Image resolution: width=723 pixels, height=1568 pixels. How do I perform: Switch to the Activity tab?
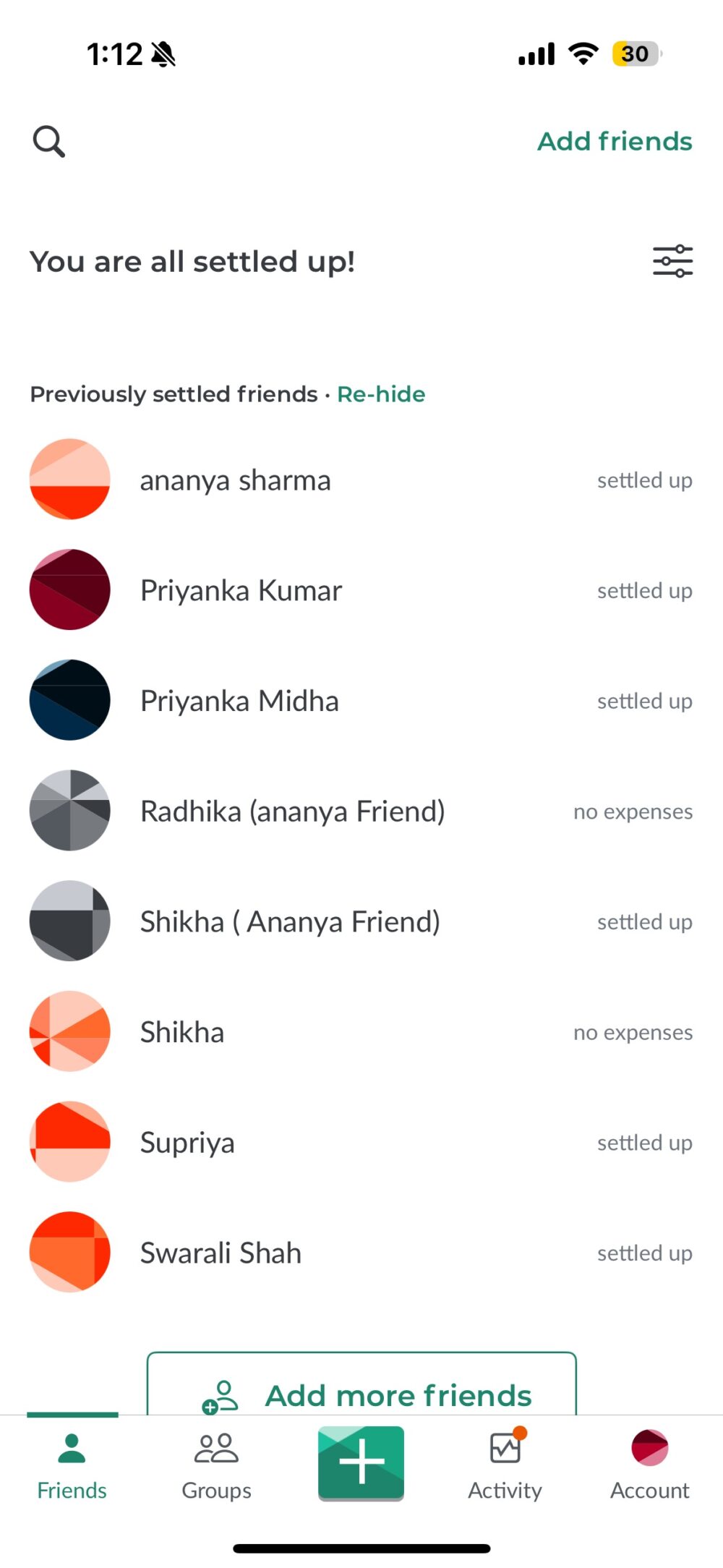click(x=505, y=1465)
